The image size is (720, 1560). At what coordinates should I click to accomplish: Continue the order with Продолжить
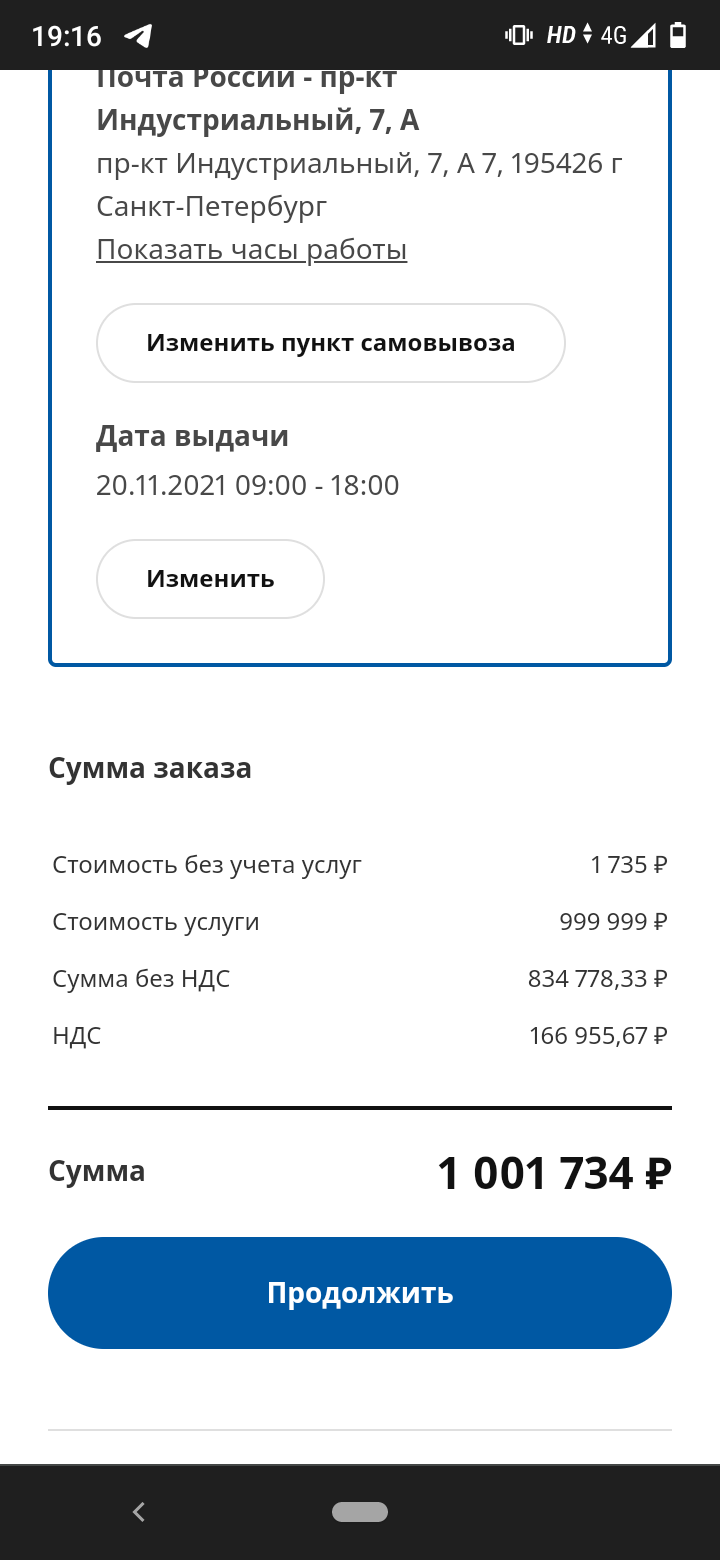point(360,1293)
